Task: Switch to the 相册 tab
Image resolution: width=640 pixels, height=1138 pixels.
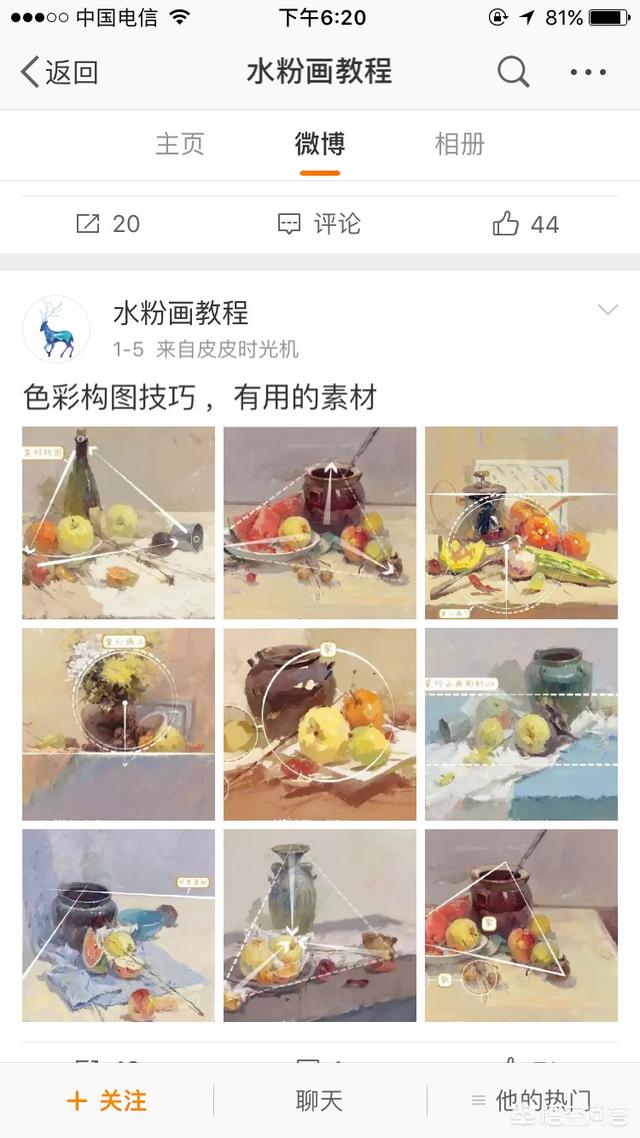Action: pyautogui.click(x=459, y=144)
